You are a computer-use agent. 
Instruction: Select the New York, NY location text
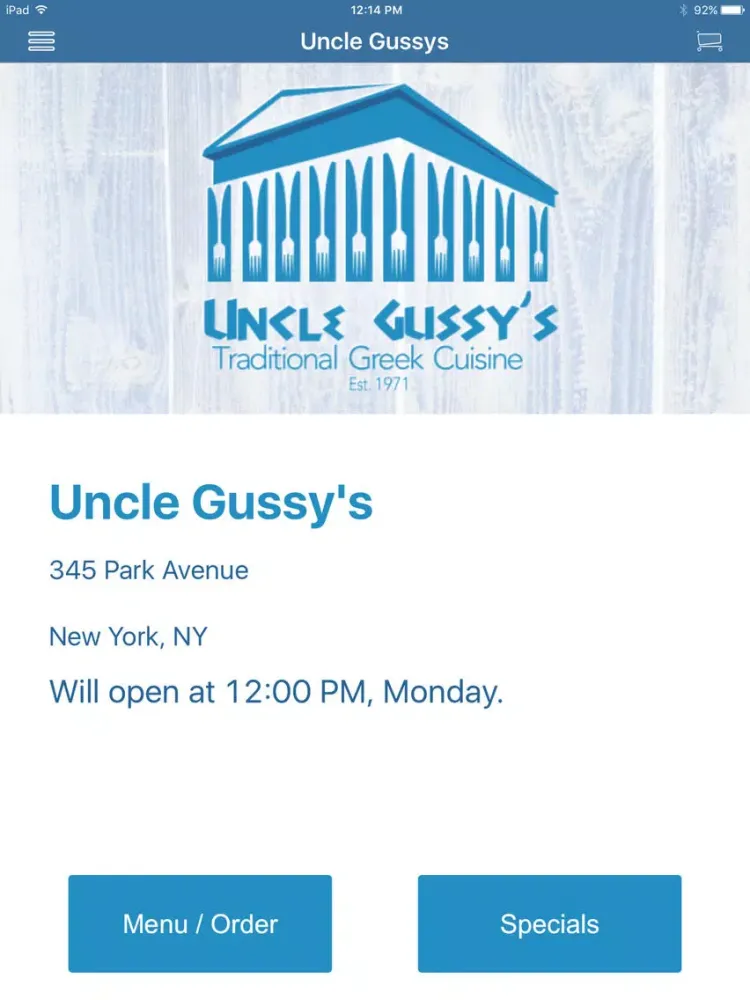[128, 636]
